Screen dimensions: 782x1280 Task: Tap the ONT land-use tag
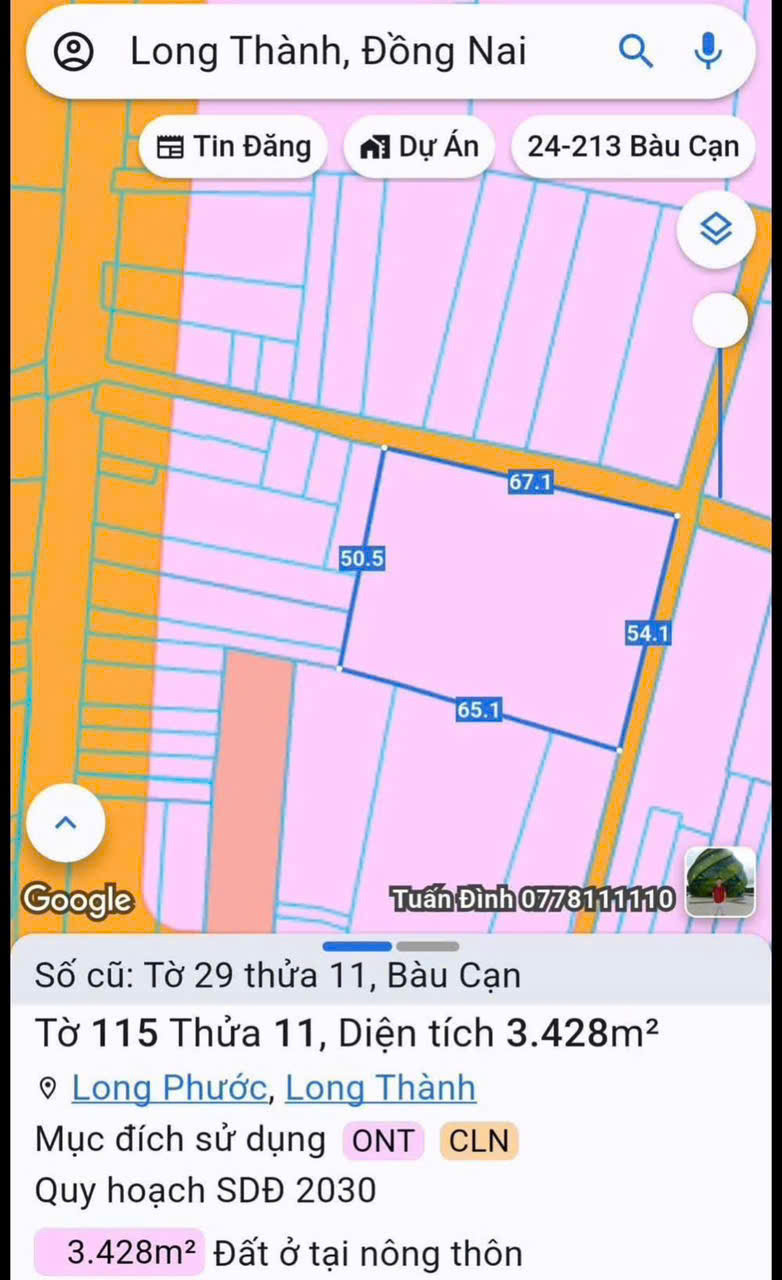(x=383, y=1140)
